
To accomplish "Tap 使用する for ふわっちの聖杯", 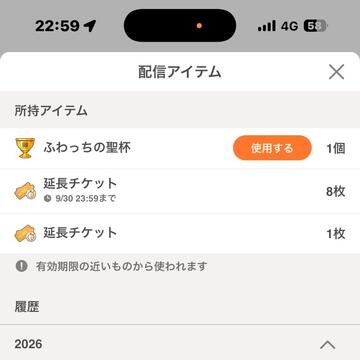I will point(272,148).
